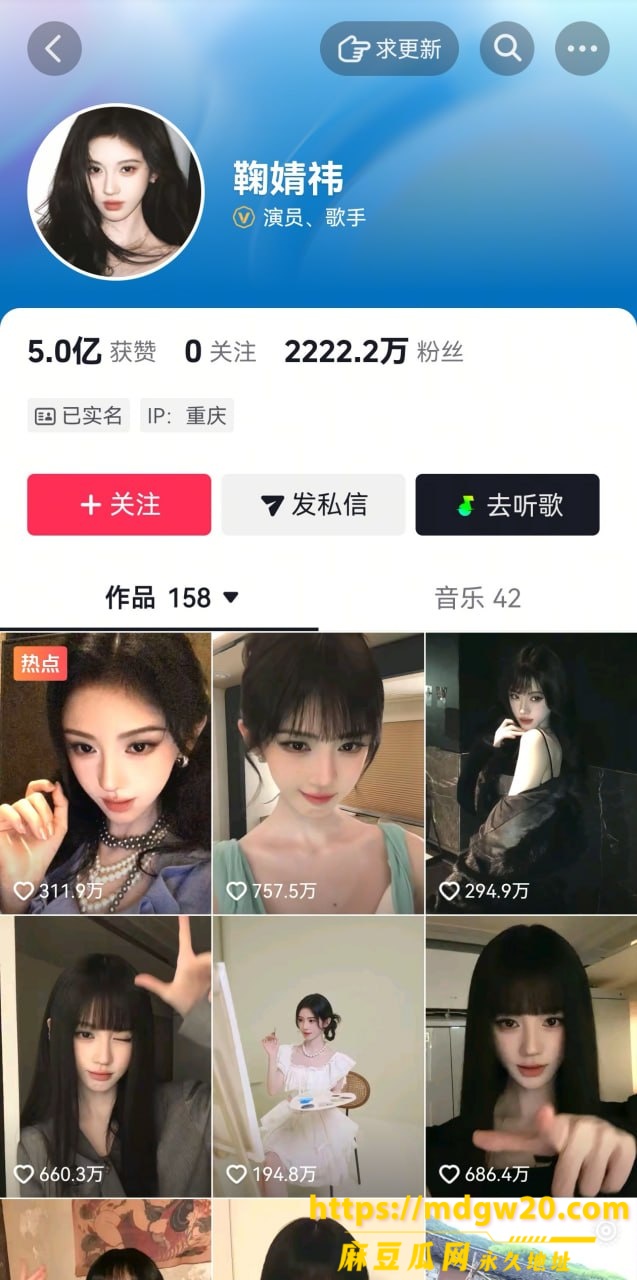Screen dimensions: 637x1280
Task: Tap 去听歌 to listen to songs
Action: pos(507,505)
